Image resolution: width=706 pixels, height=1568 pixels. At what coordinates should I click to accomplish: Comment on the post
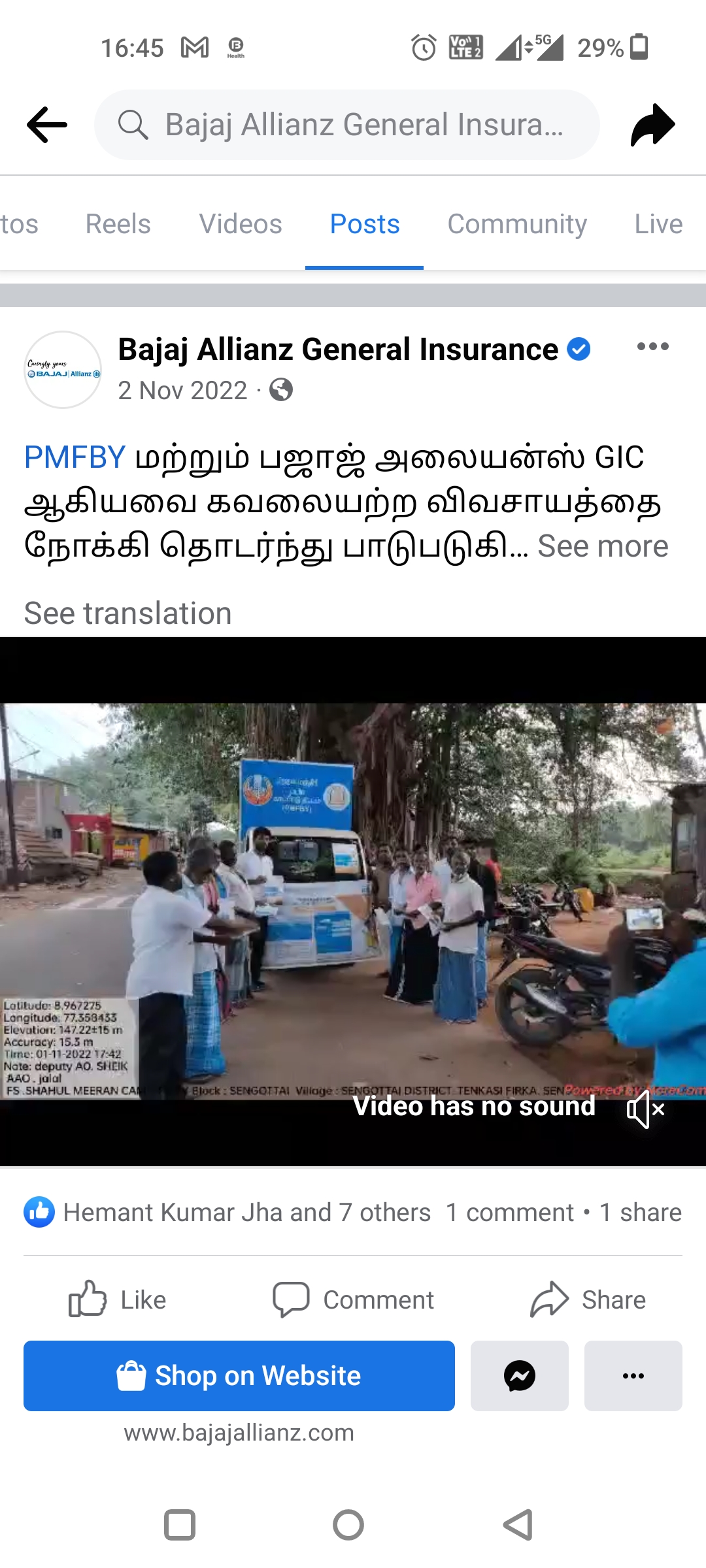click(x=353, y=1299)
